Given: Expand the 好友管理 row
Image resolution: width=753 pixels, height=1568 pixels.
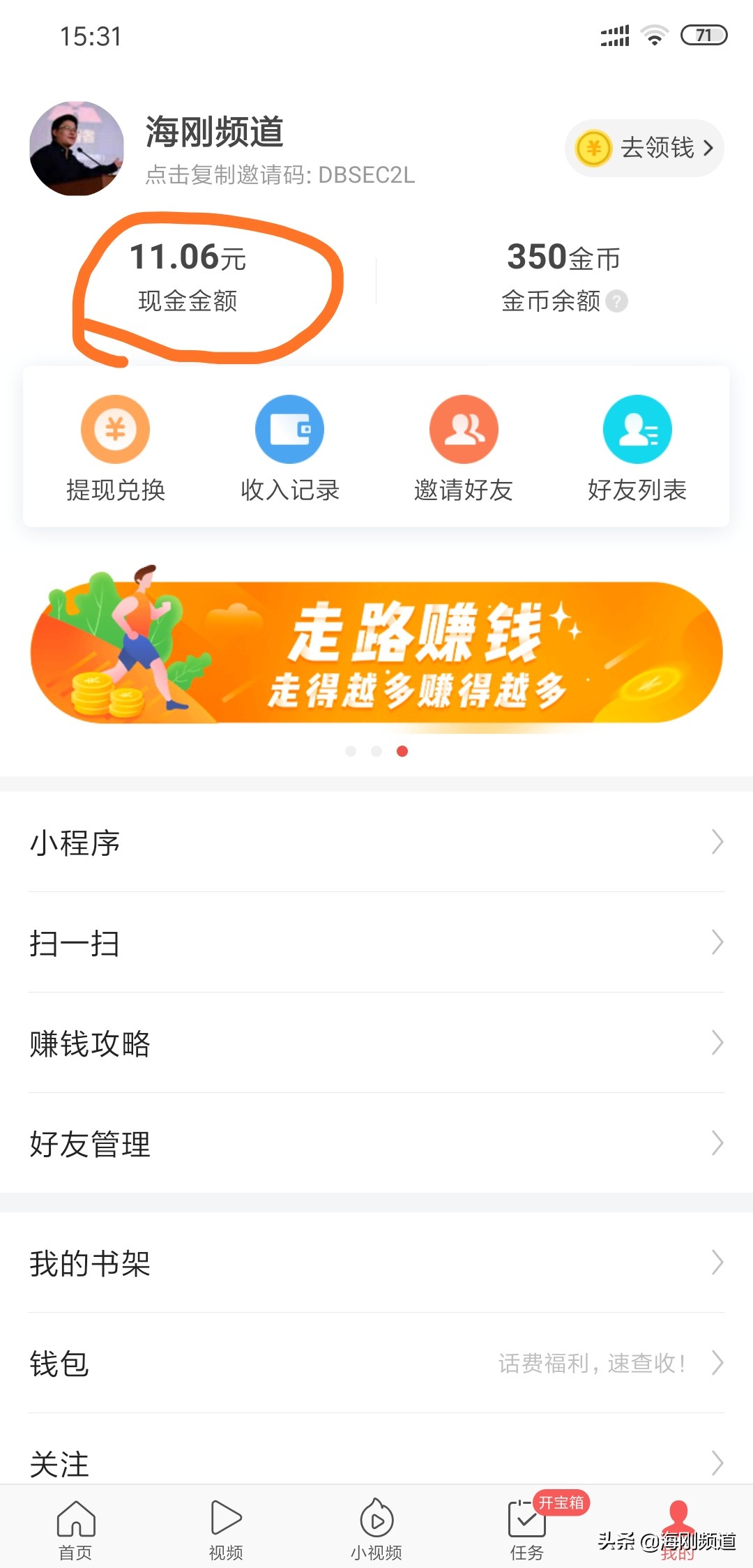Looking at the screenshot, I should pos(376,1143).
